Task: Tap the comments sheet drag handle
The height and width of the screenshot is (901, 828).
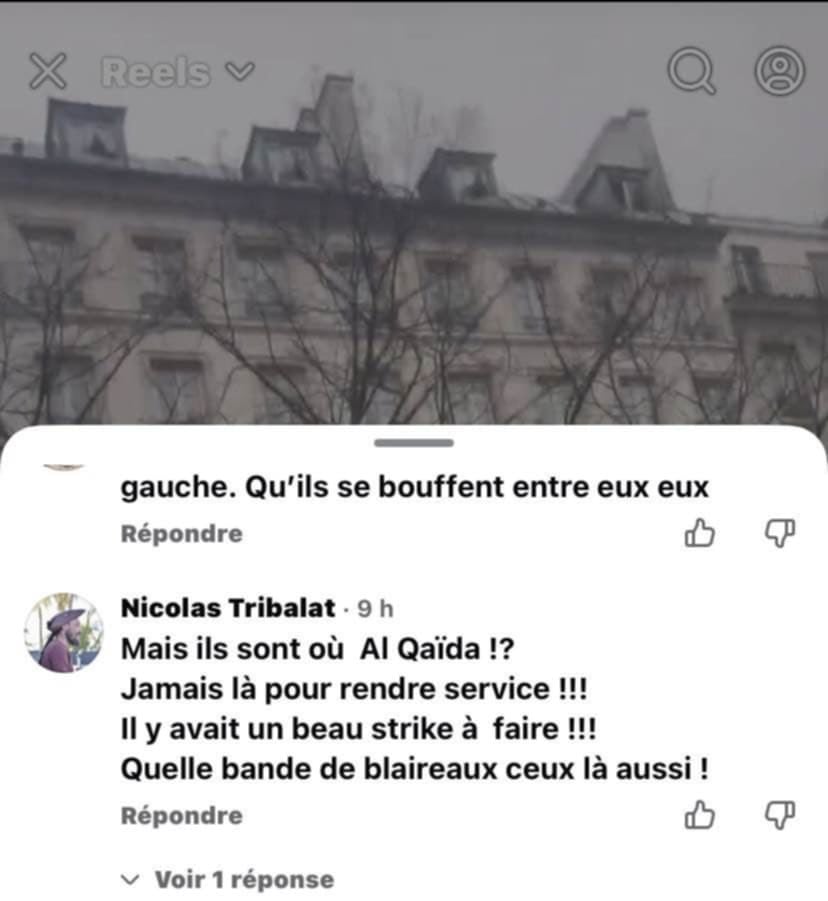Action: click(x=415, y=442)
